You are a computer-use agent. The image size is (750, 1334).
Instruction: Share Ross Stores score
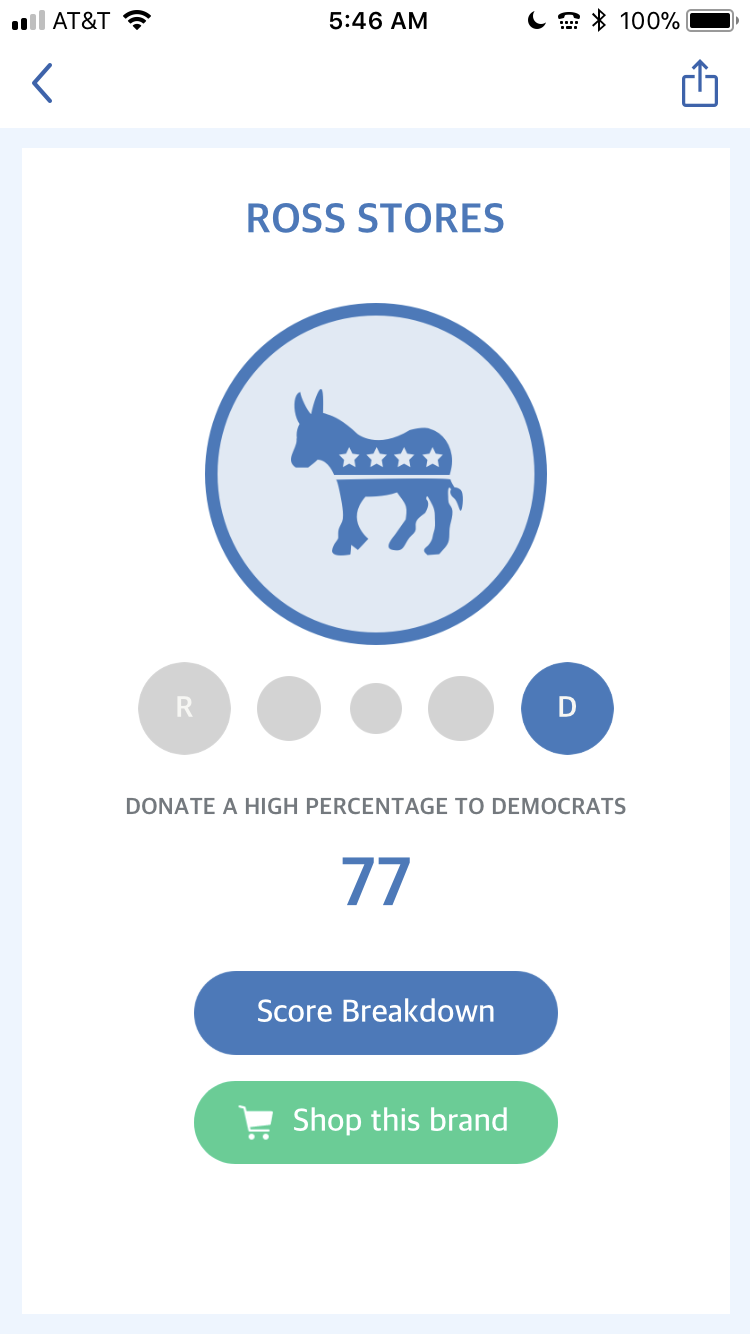(x=699, y=84)
